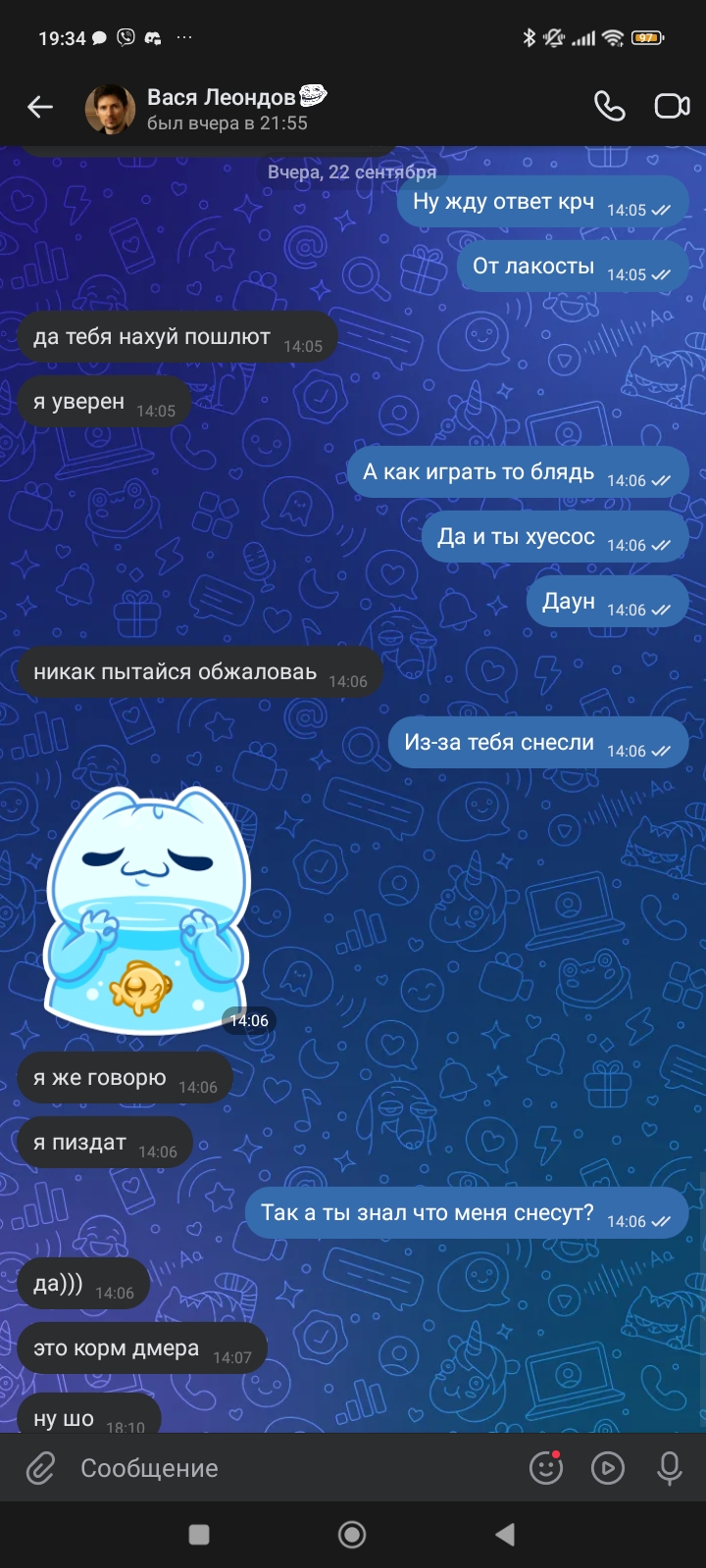The image size is (706, 1568).
Task: Start a voice call with Вася Леондов
Action: coord(609,107)
